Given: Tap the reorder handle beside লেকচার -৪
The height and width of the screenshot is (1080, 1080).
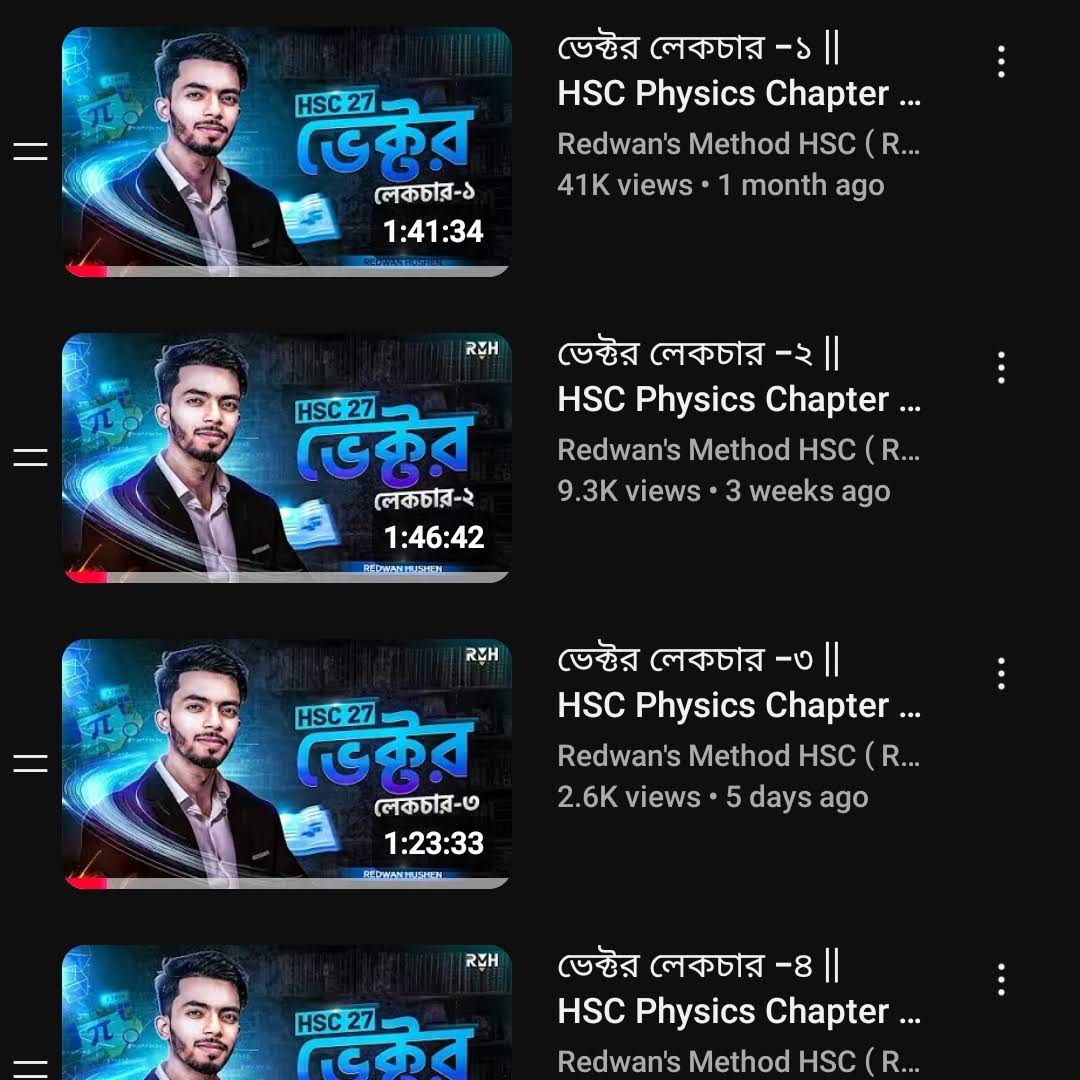Looking at the screenshot, I should (x=30, y=1067).
